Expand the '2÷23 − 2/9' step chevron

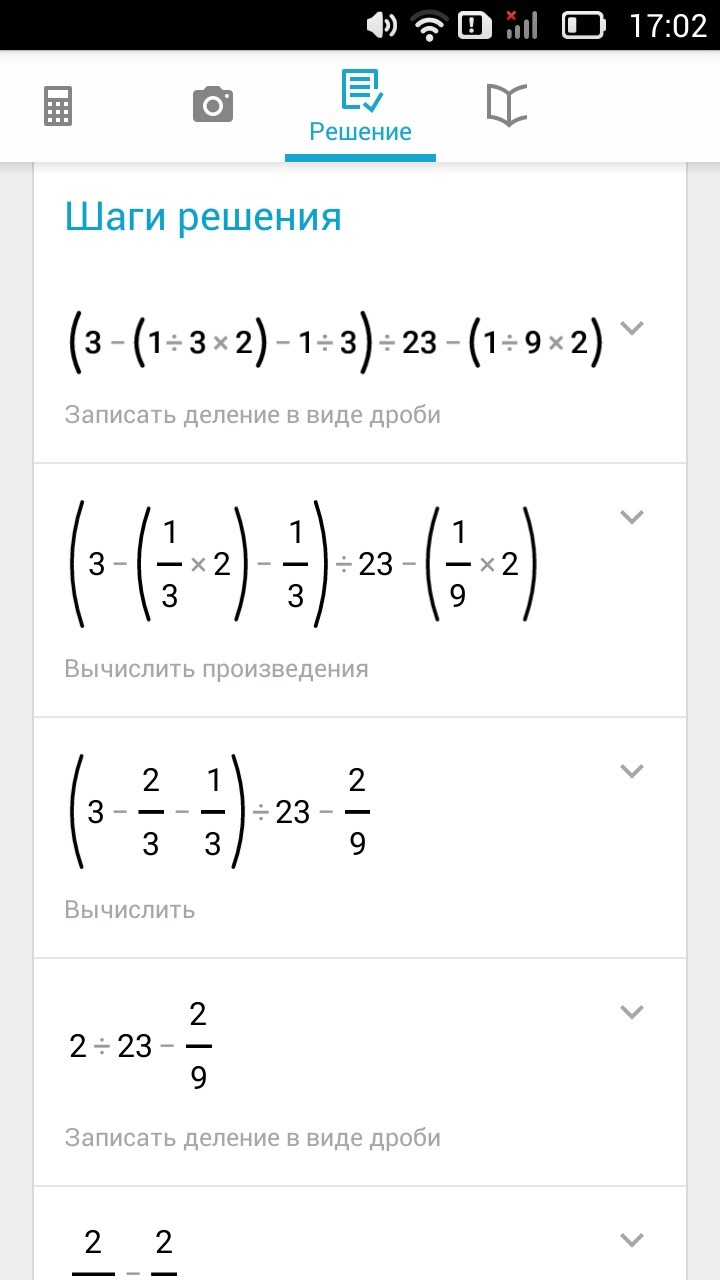click(631, 1012)
